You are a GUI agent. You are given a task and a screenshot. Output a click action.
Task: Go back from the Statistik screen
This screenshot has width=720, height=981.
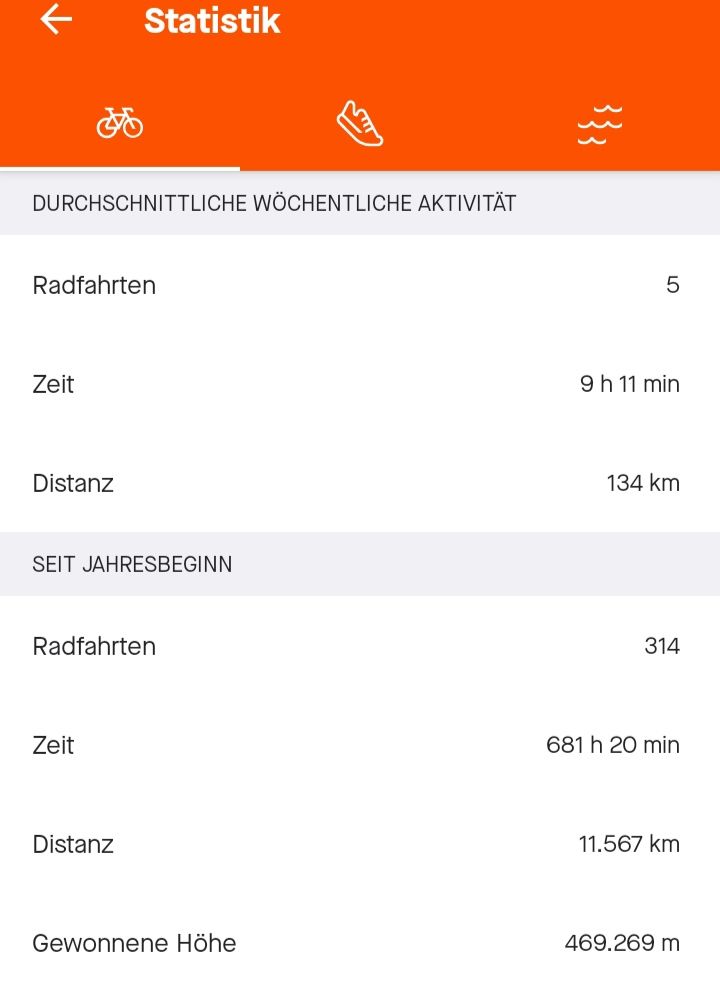click(x=57, y=21)
